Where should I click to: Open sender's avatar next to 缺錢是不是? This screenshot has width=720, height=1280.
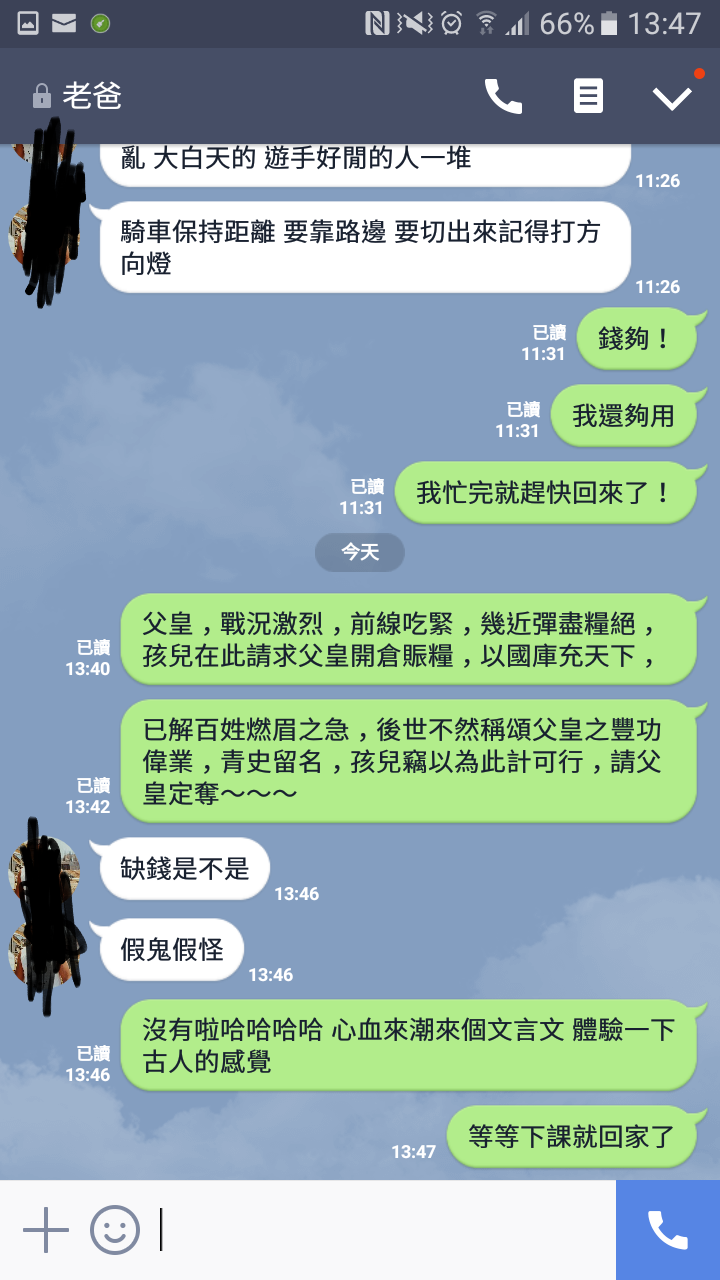pyautogui.click(x=42, y=868)
